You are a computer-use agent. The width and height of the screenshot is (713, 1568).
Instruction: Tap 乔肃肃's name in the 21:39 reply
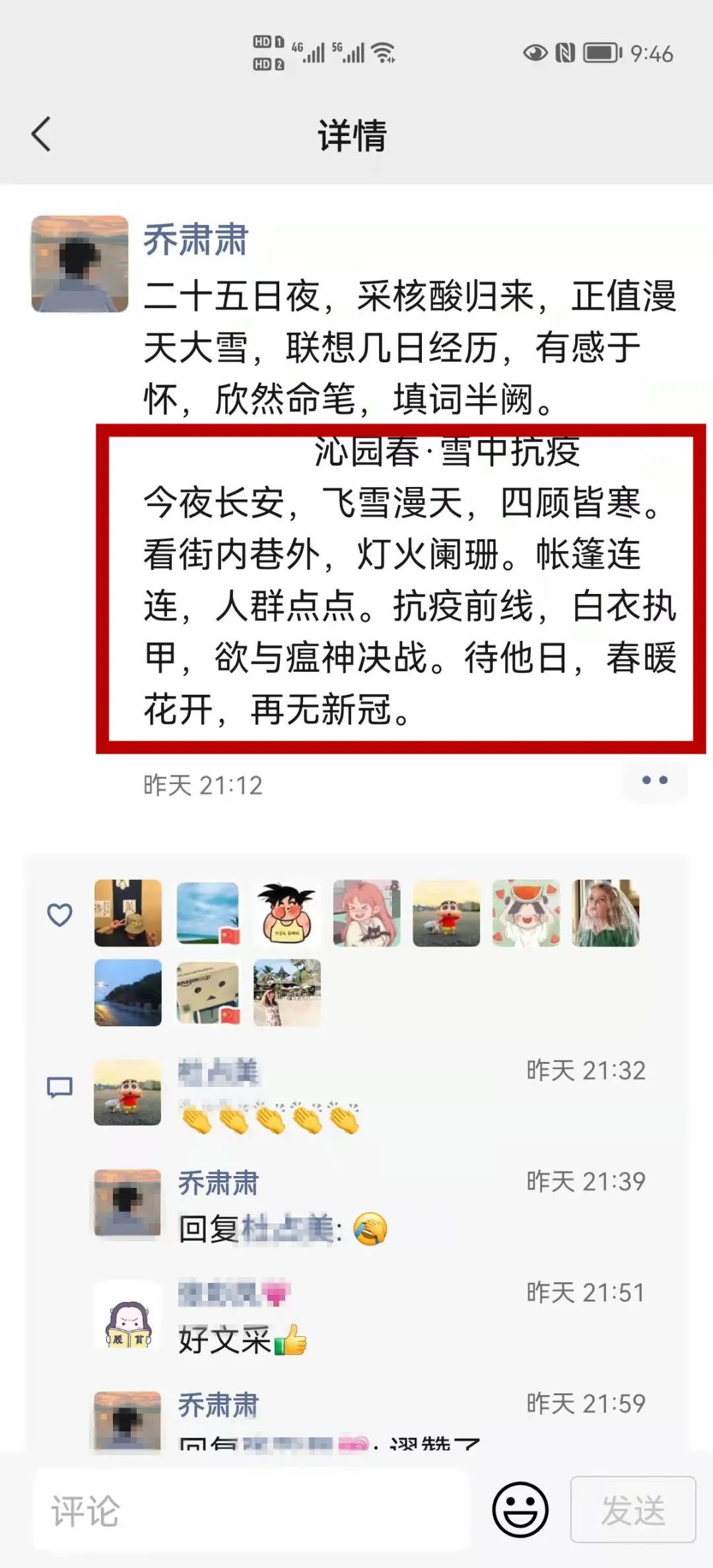tap(218, 1183)
